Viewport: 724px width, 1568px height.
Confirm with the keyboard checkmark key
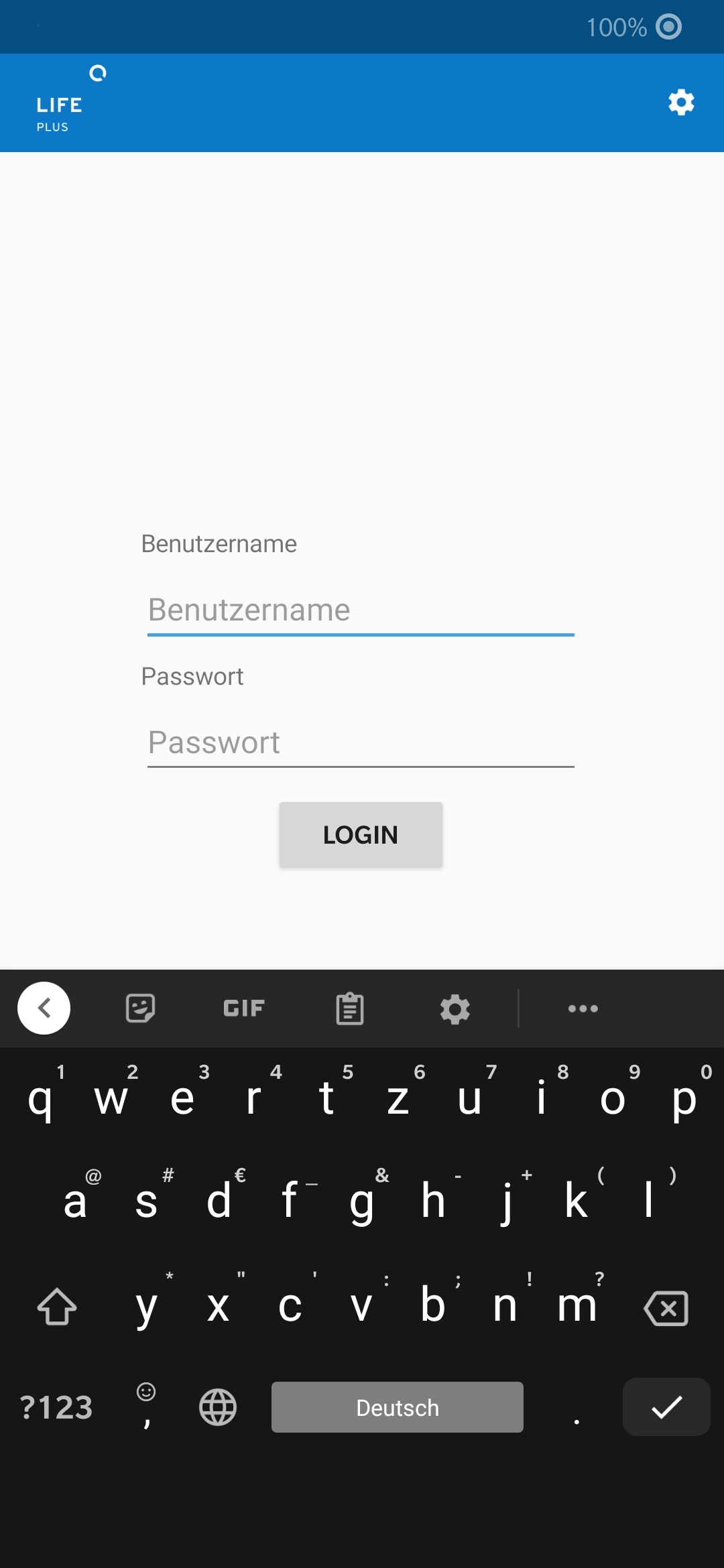click(666, 1407)
